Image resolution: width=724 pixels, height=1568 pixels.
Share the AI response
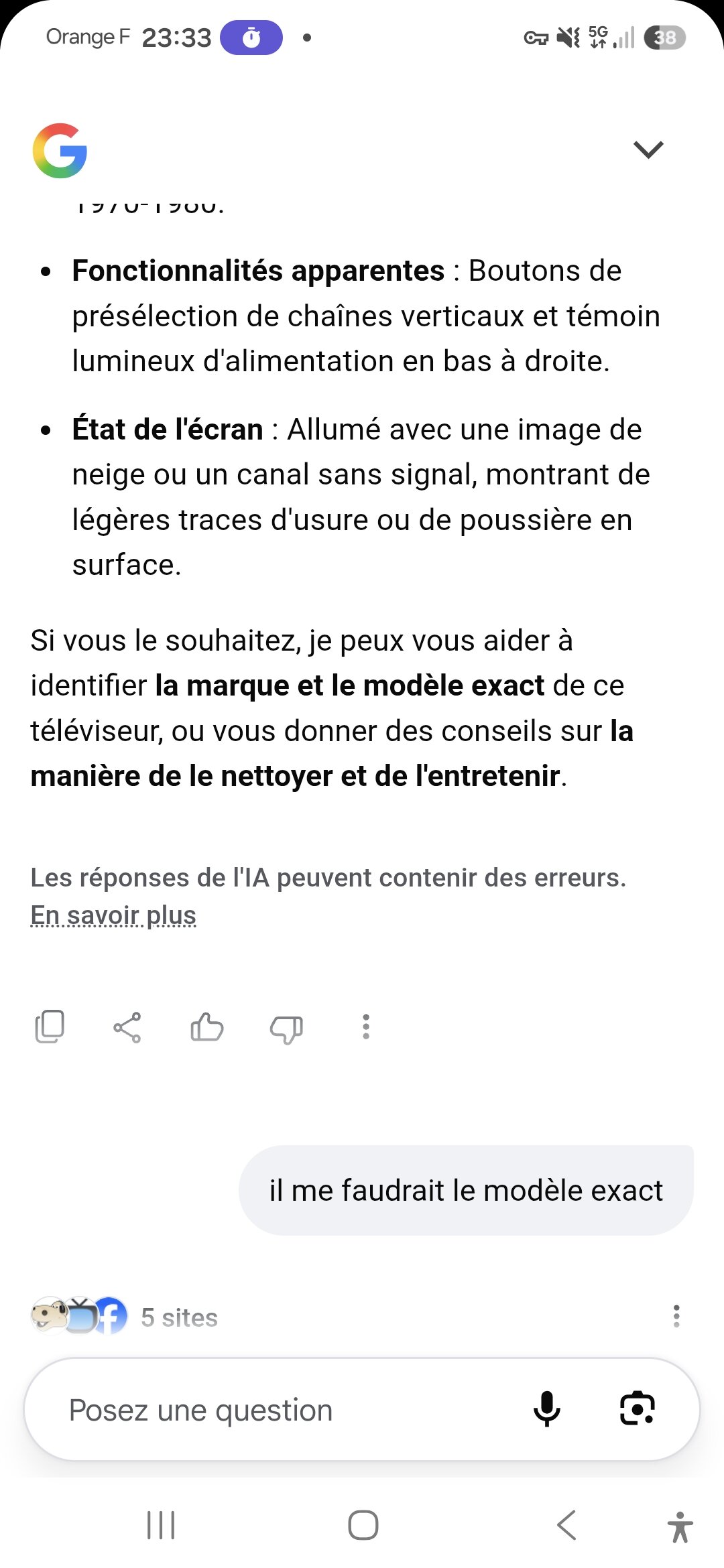point(127,1027)
